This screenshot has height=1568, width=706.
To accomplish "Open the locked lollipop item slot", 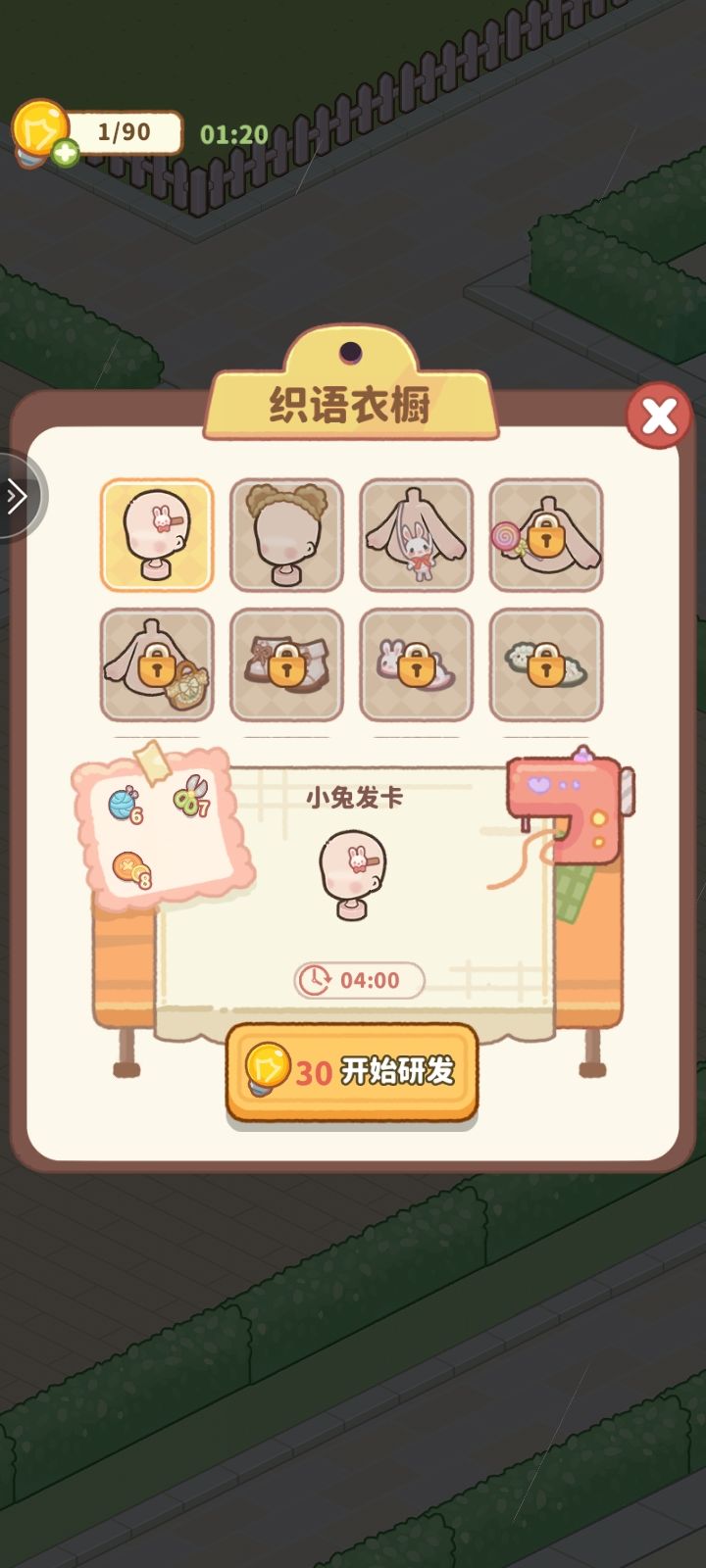I will (544, 535).
